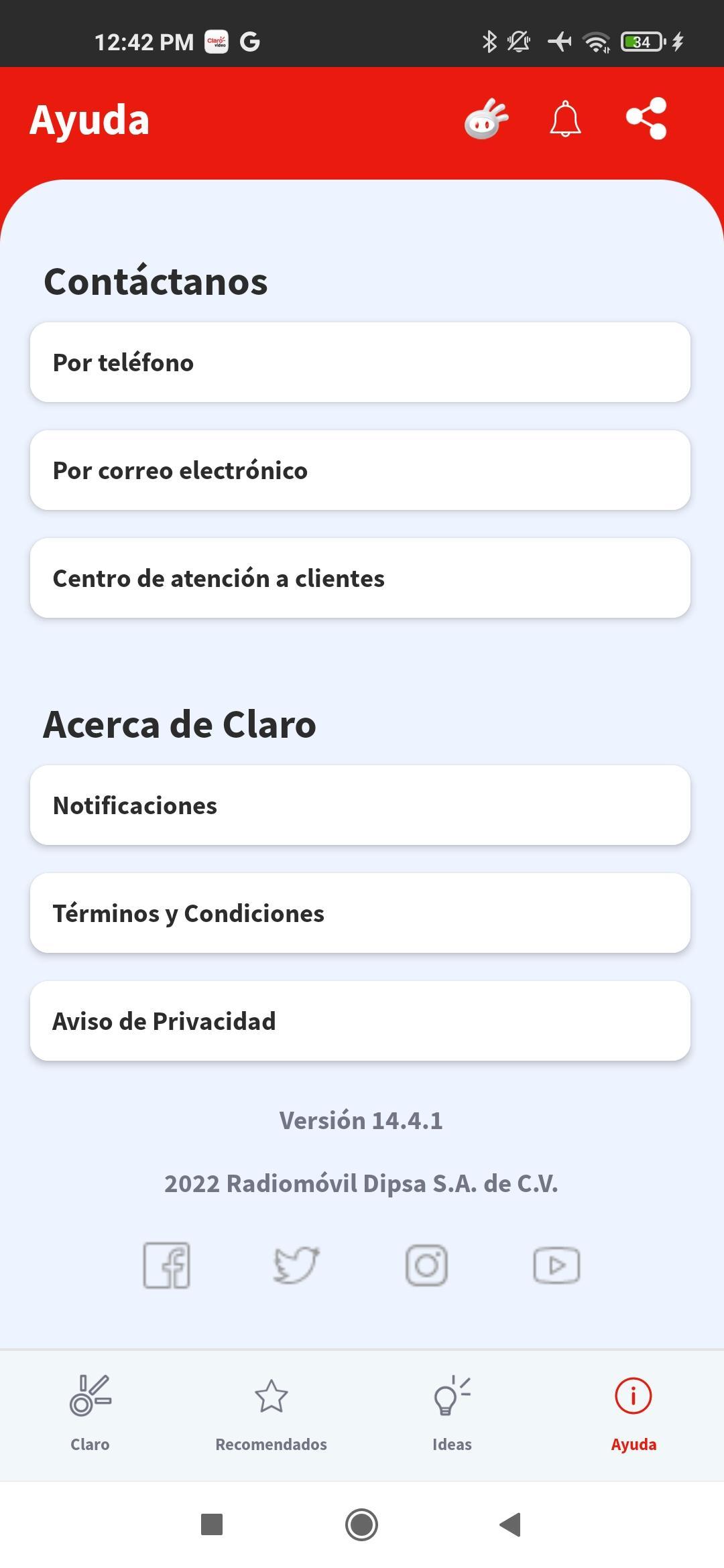
Task: Open the Notificaciones row
Action: click(x=360, y=805)
